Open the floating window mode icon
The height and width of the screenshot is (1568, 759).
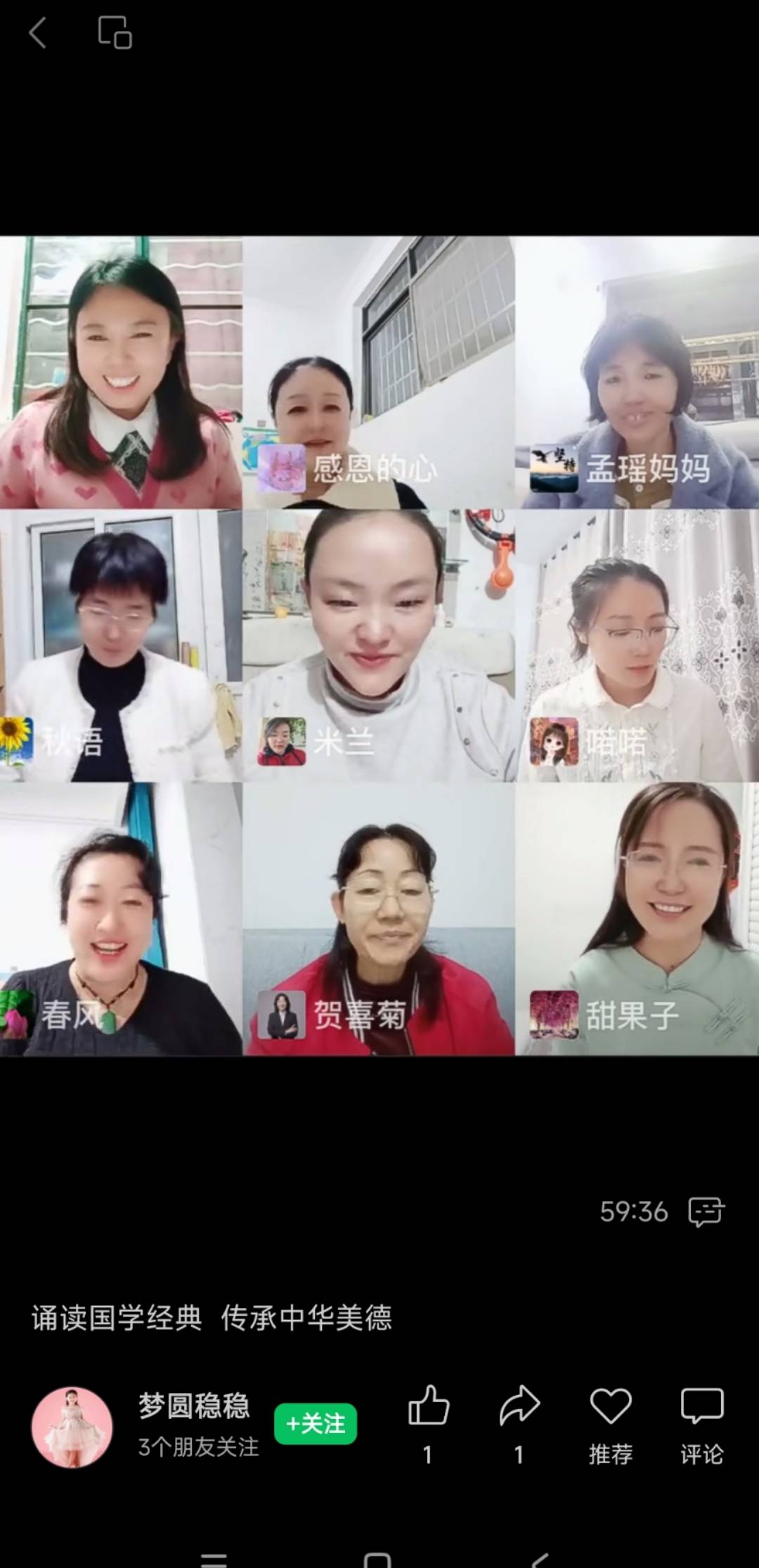115,33
